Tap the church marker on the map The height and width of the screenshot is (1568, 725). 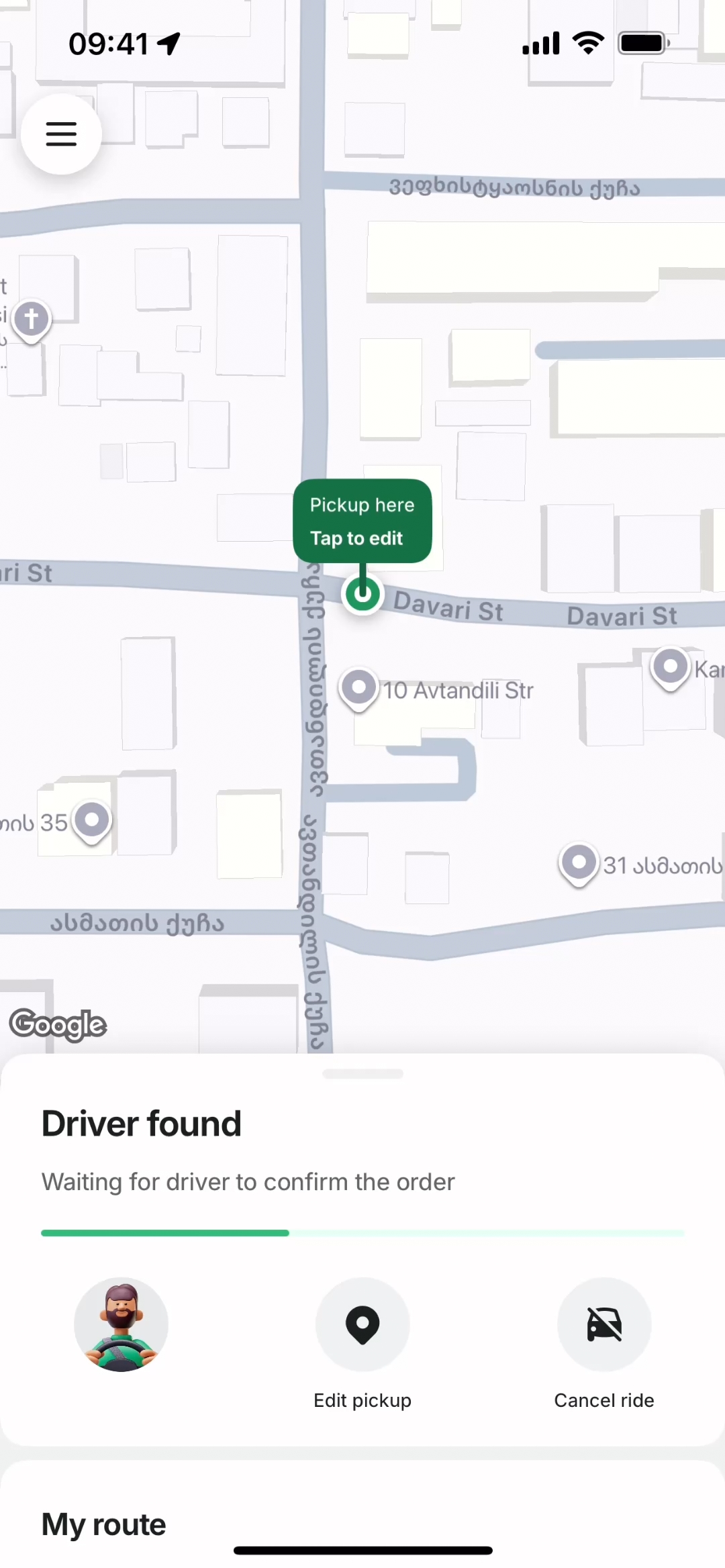click(32, 319)
